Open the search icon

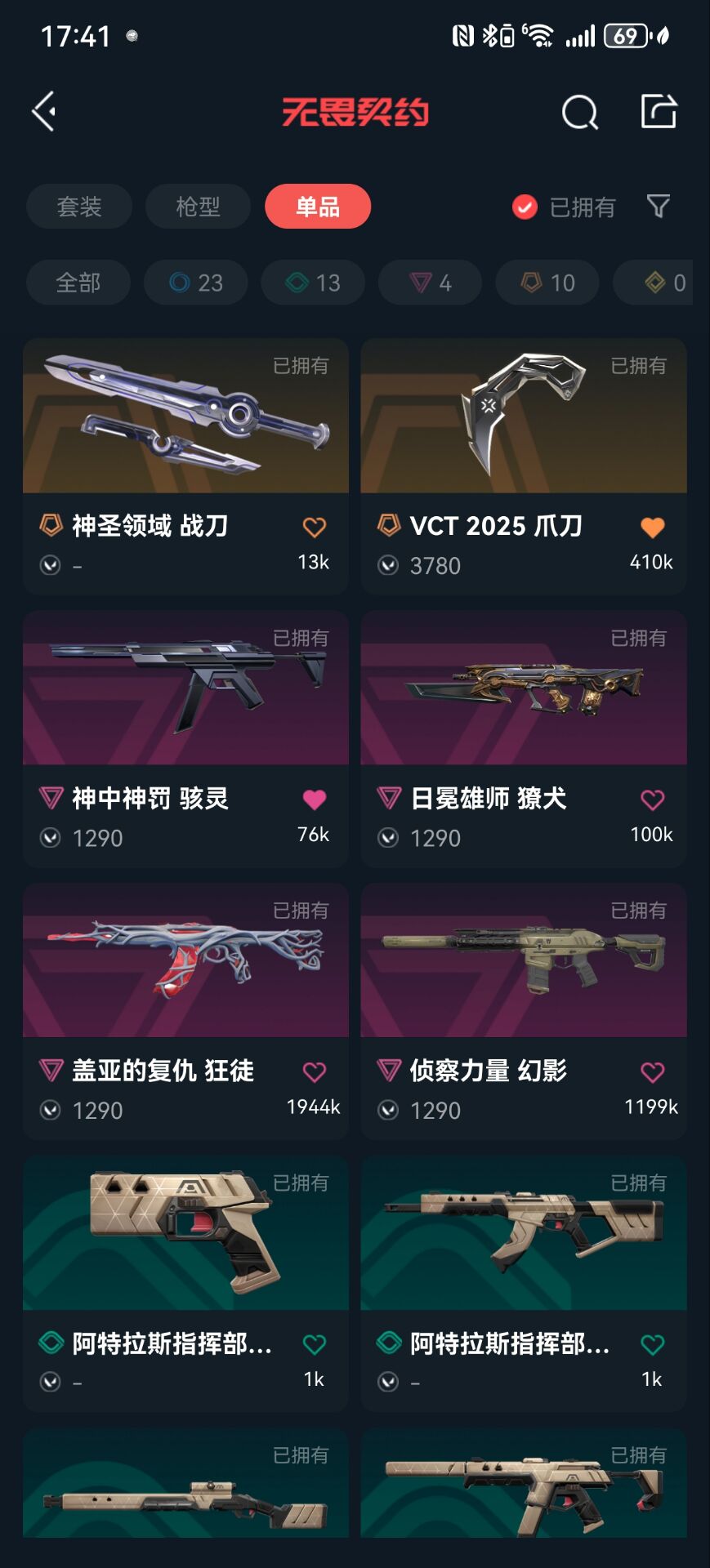click(579, 112)
